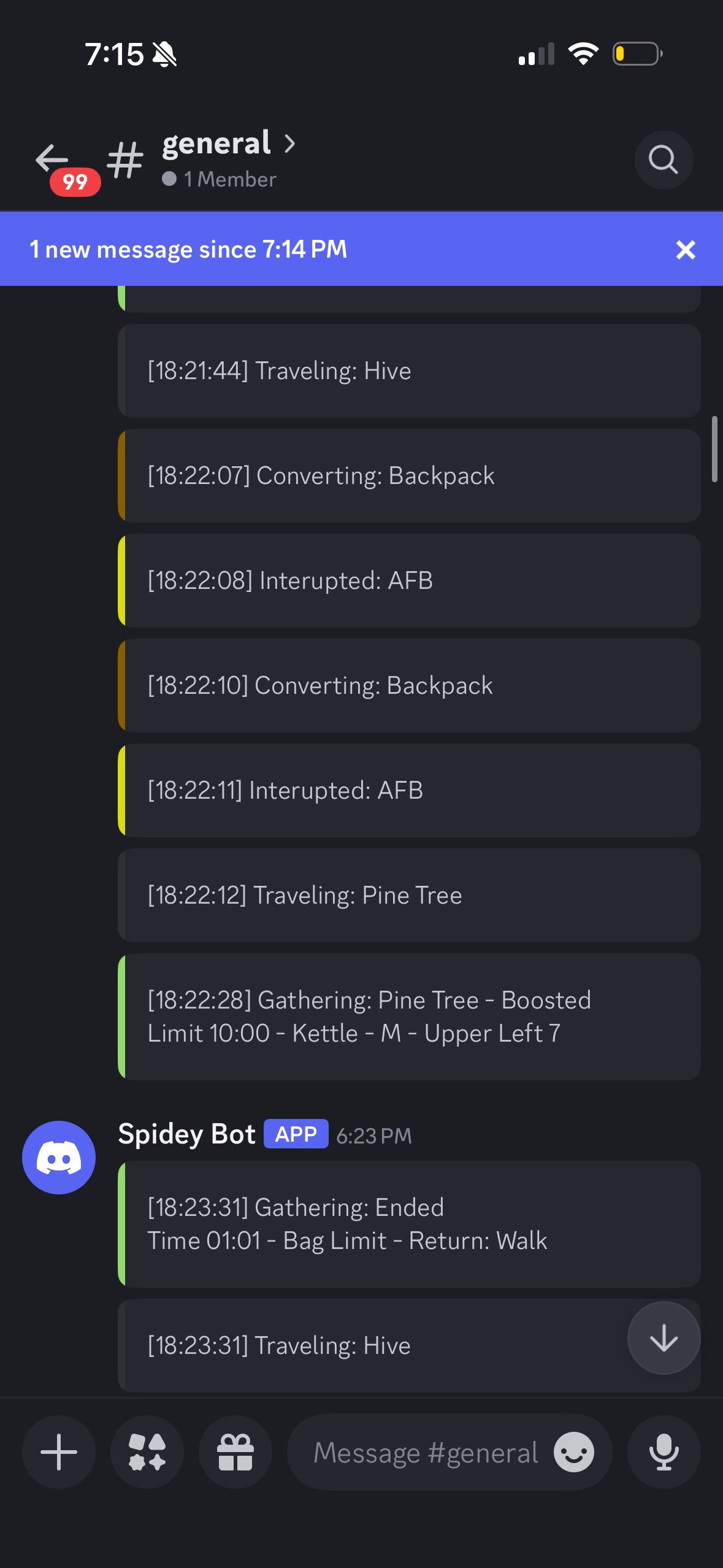Tap the Spidey Bot username
This screenshot has width=723, height=1568.
(x=186, y=1134)
